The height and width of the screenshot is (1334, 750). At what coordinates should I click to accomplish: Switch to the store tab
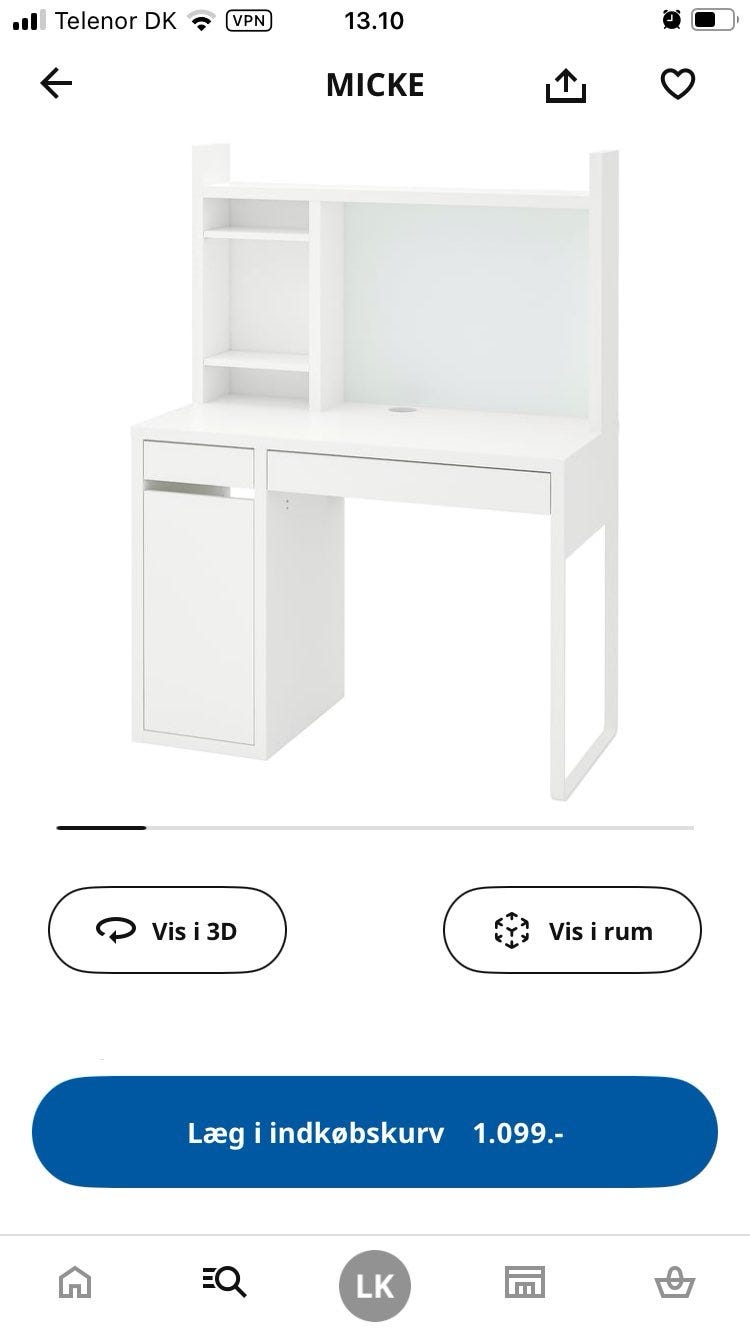point(524,1281)
